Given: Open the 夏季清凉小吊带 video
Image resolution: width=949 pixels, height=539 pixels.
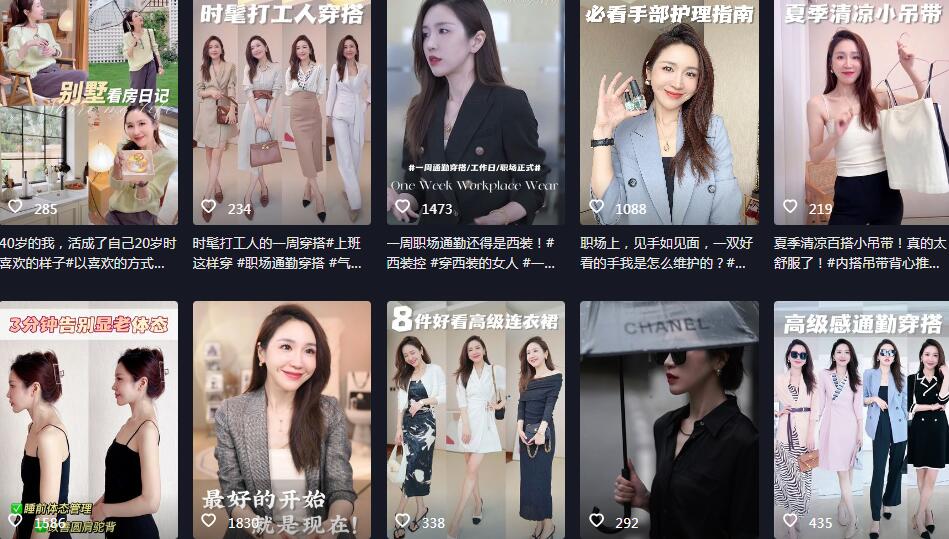Looking at the screenshot, I should 860,110.
